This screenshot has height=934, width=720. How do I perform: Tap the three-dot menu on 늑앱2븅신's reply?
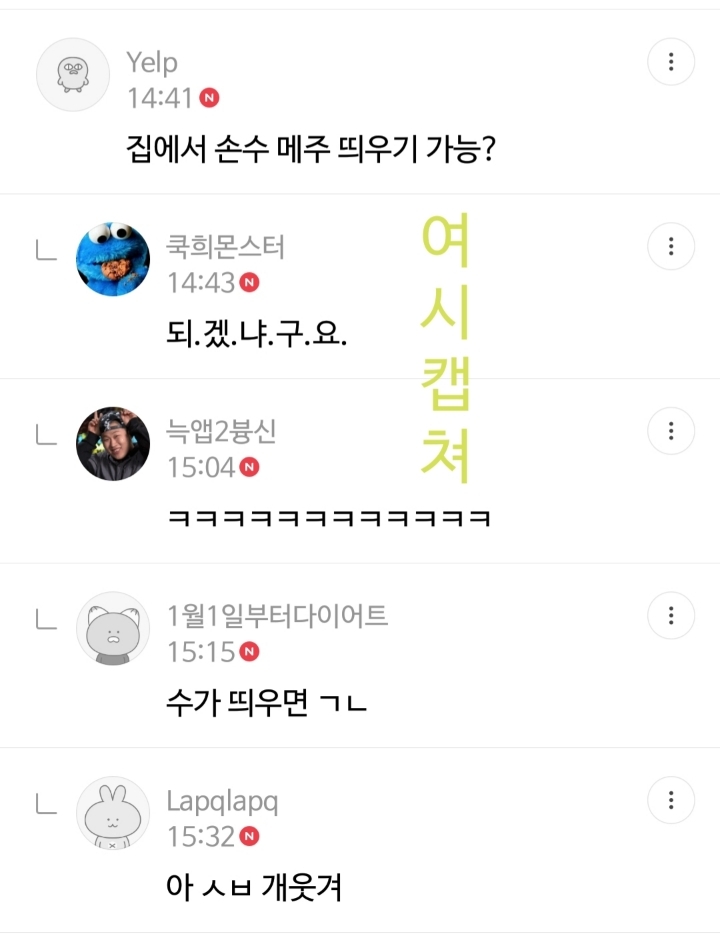coord(671,431)
